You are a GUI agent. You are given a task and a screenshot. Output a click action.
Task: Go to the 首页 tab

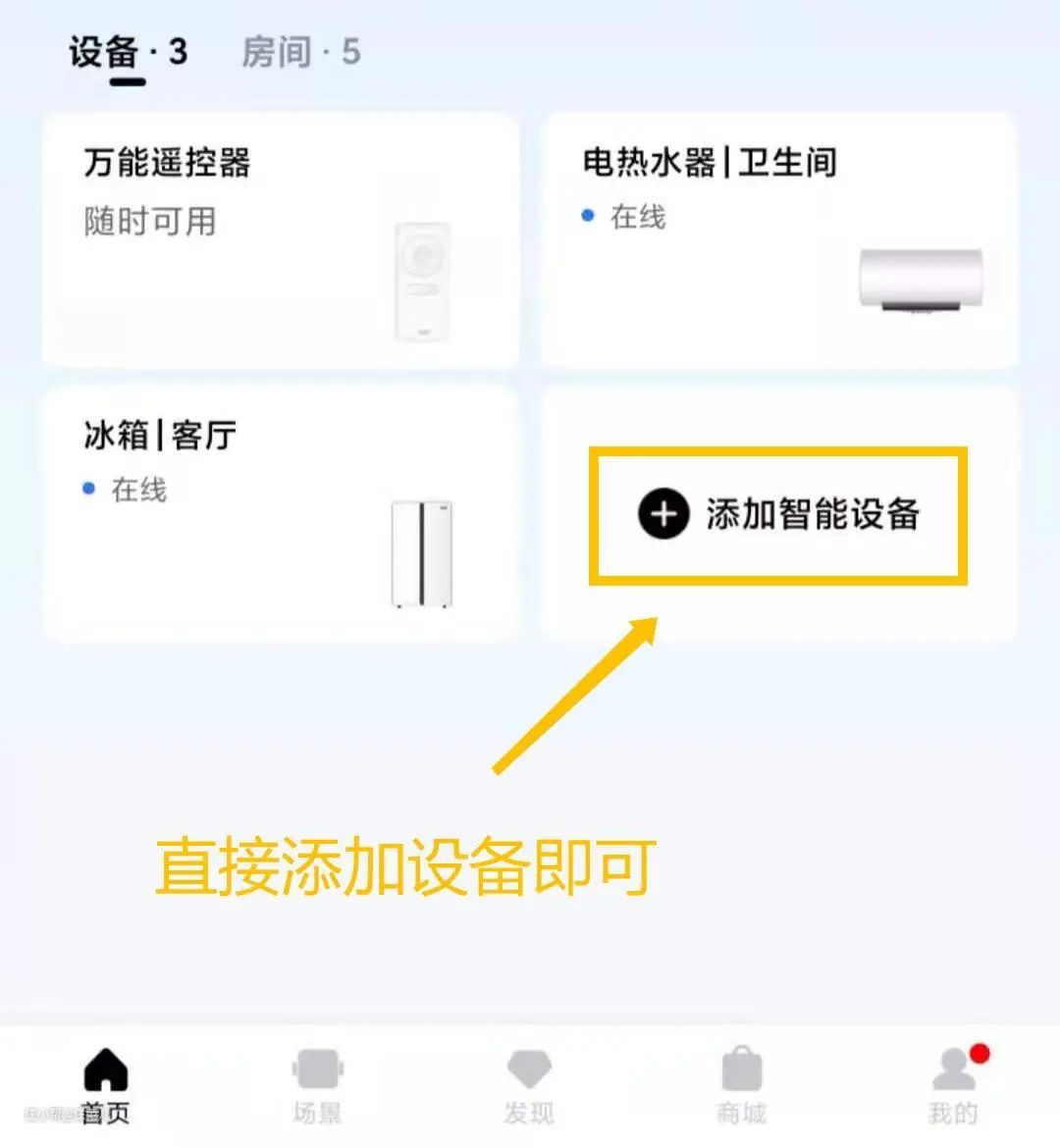[x=106, y=1085]
